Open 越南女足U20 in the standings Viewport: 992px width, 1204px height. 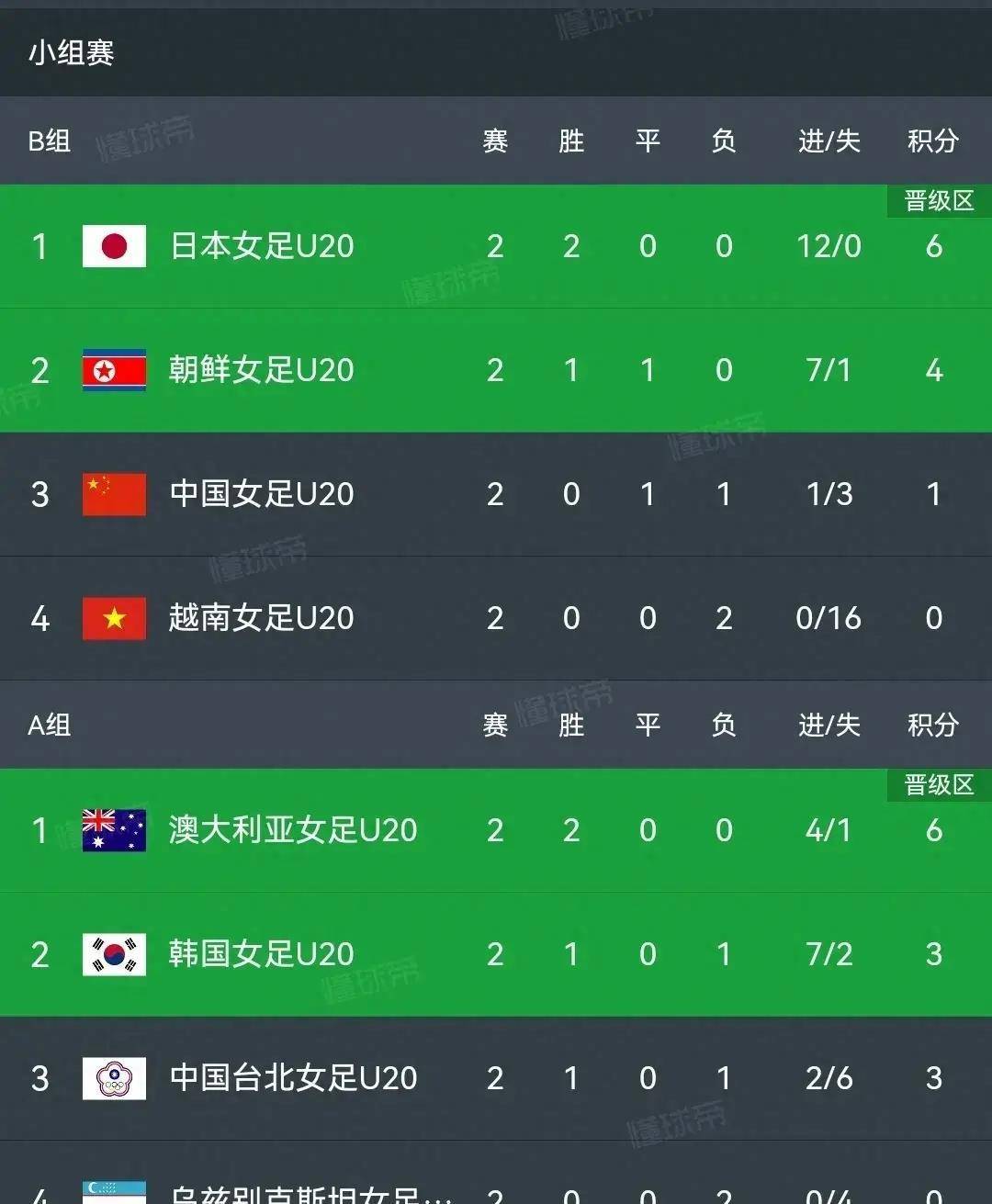(x=262, y=618)
